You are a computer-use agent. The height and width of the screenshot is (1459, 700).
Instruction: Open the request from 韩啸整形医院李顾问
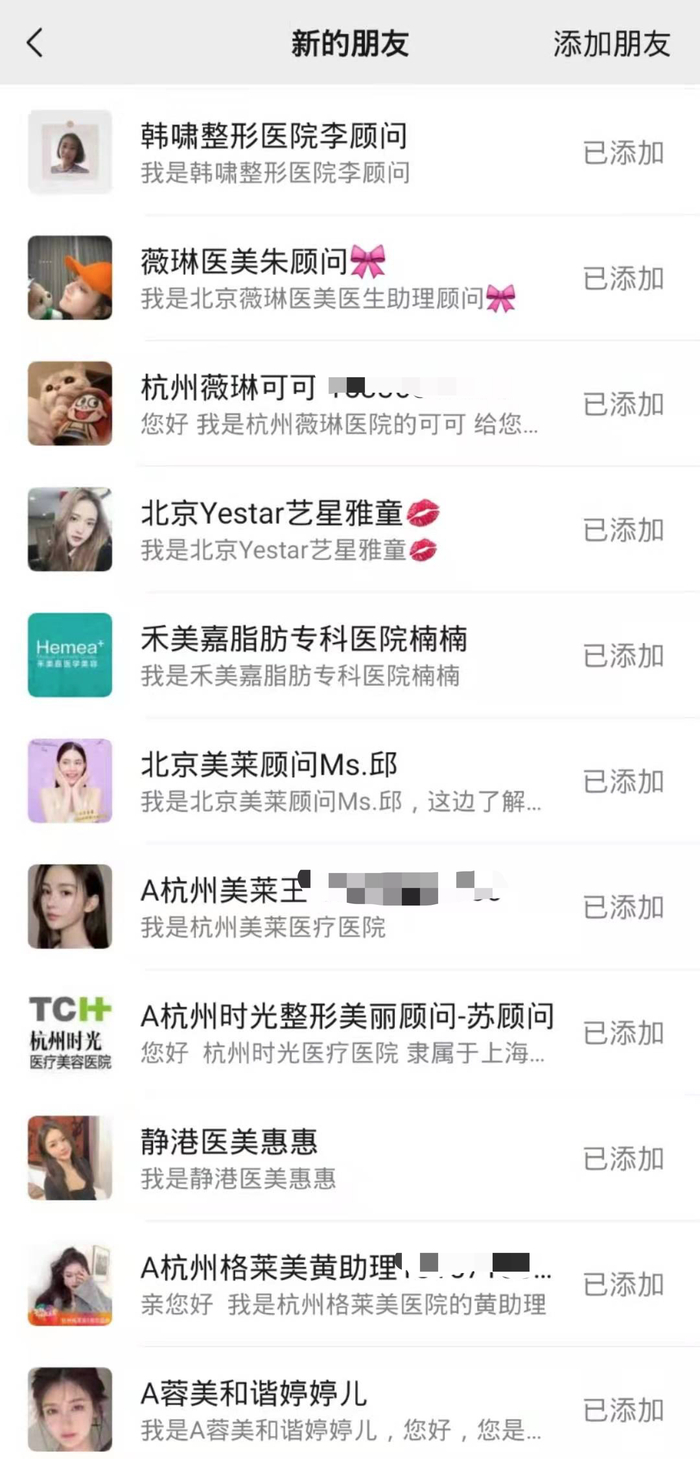pos(340,152)
